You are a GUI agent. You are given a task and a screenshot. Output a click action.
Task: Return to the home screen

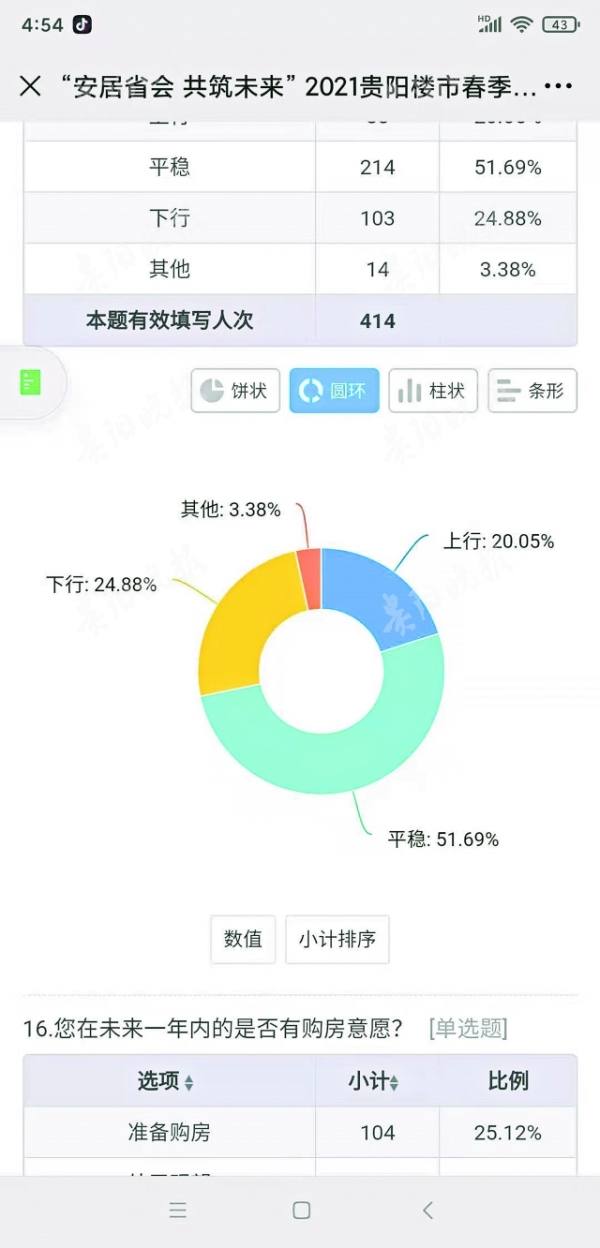(x=301, y=1210)
